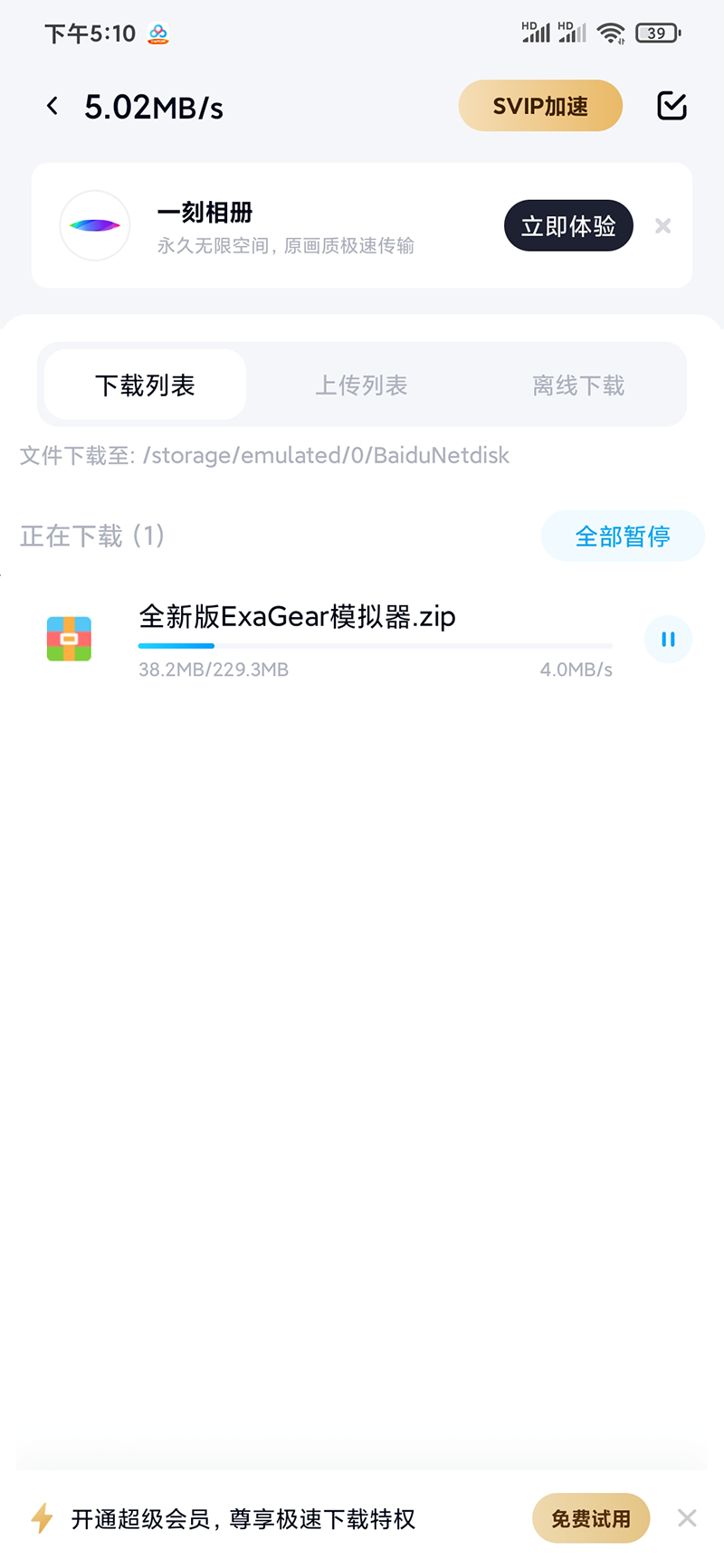Switch to the 上传列表 tab
Viewport: 724px width, 1568px height.
[x=361, y=385]
